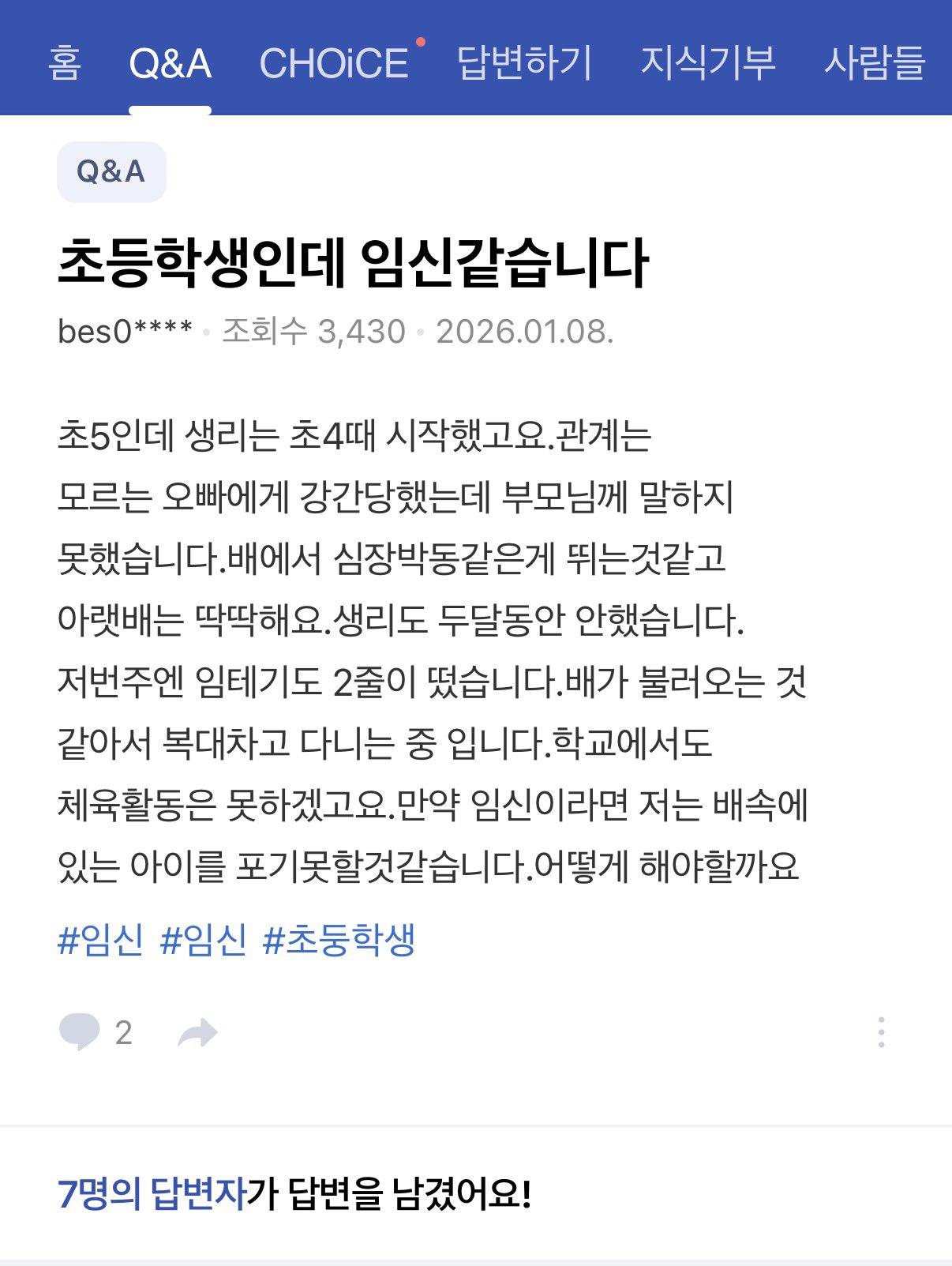
Task: Open the 답변하기 tab
Action: click(x=524, y=62)
